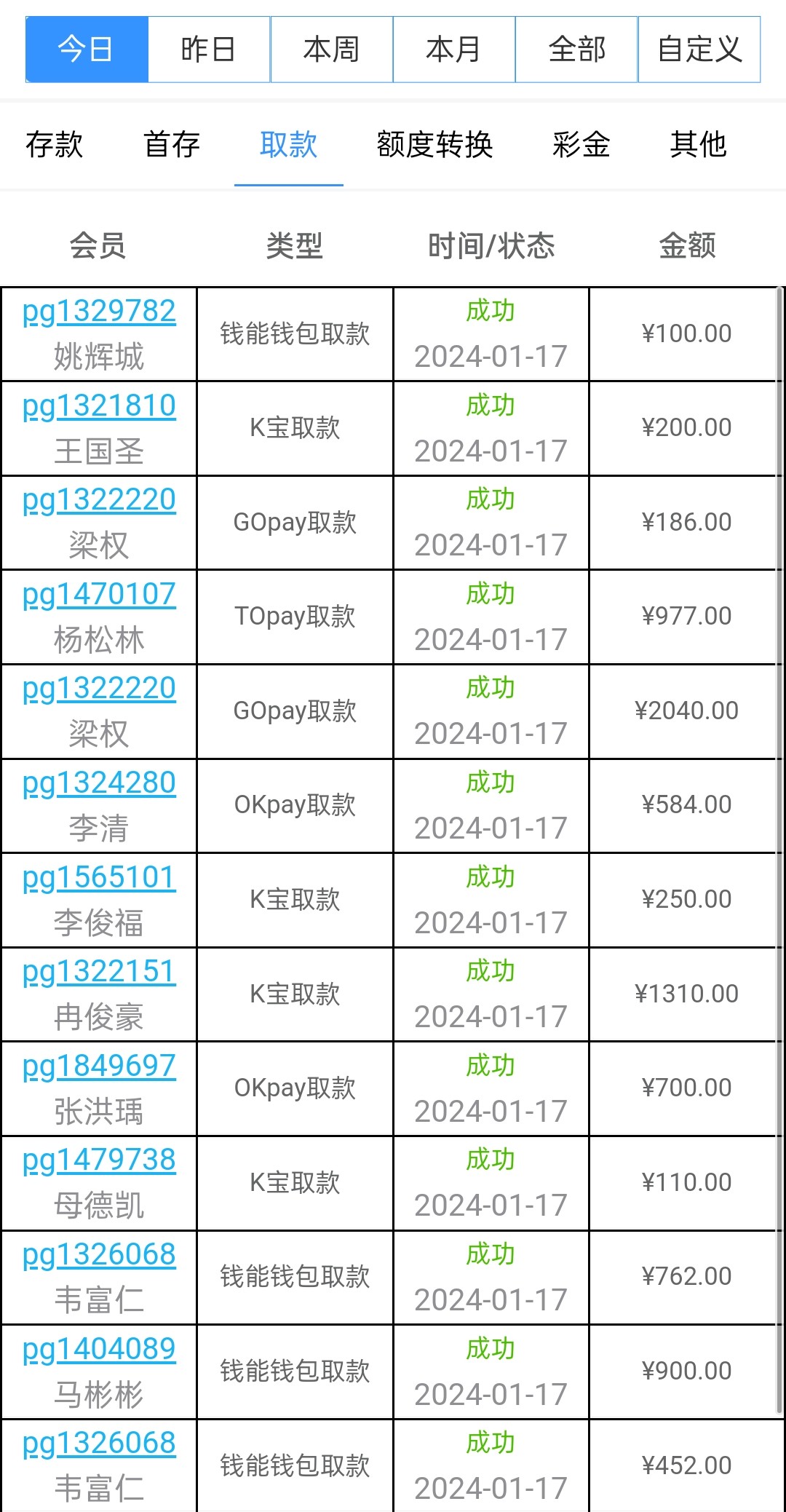Select the 取款 tab

point(288,144)
